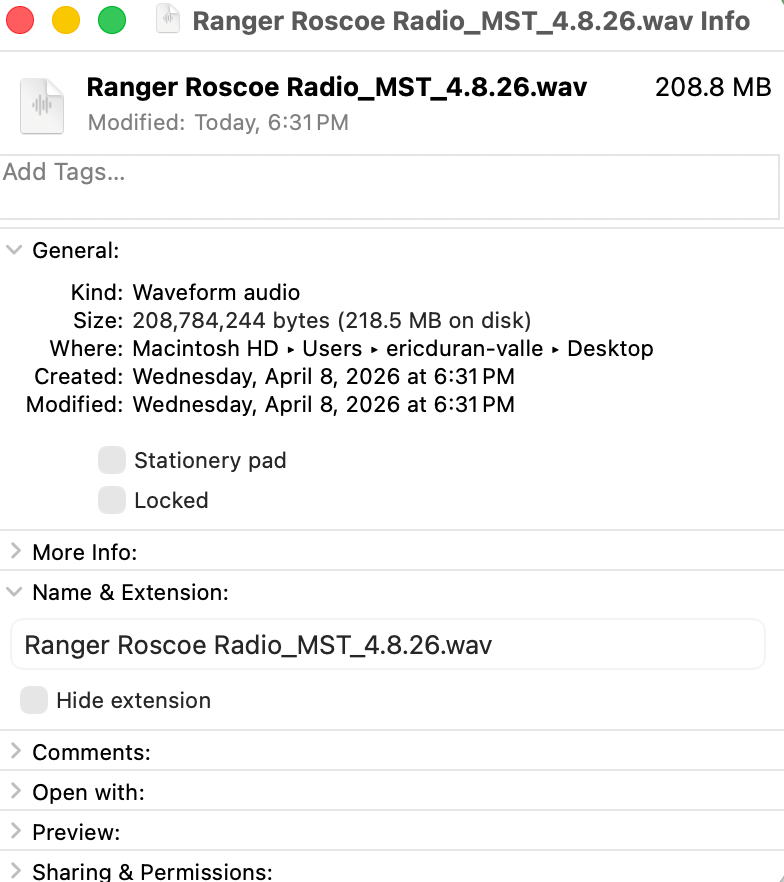The height and width of the screenshot is (882, 784).
Task: Expand the Sharing & Permissions section
Action: point(15,871)
